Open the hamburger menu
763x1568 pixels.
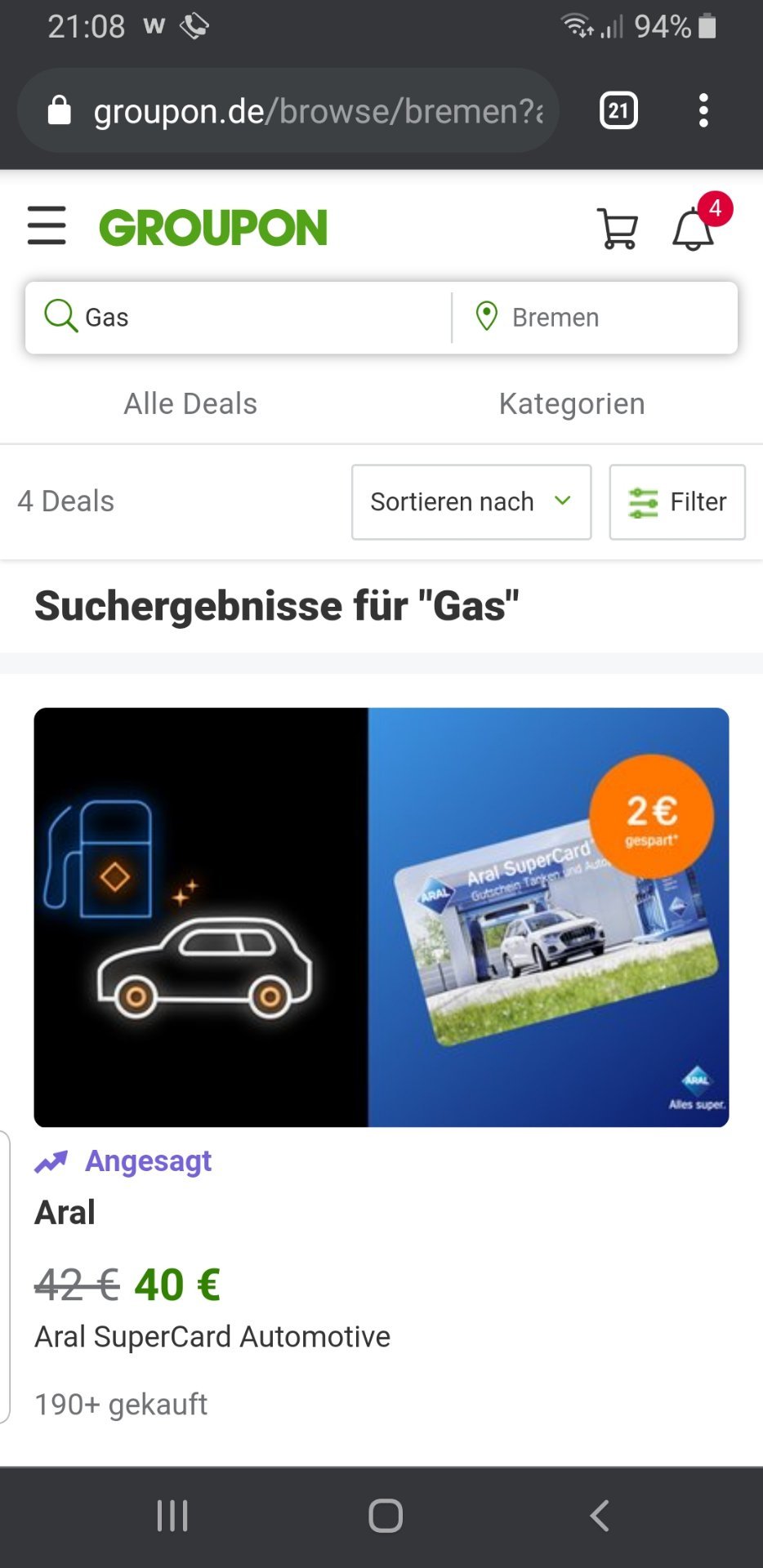coord(47,226)
